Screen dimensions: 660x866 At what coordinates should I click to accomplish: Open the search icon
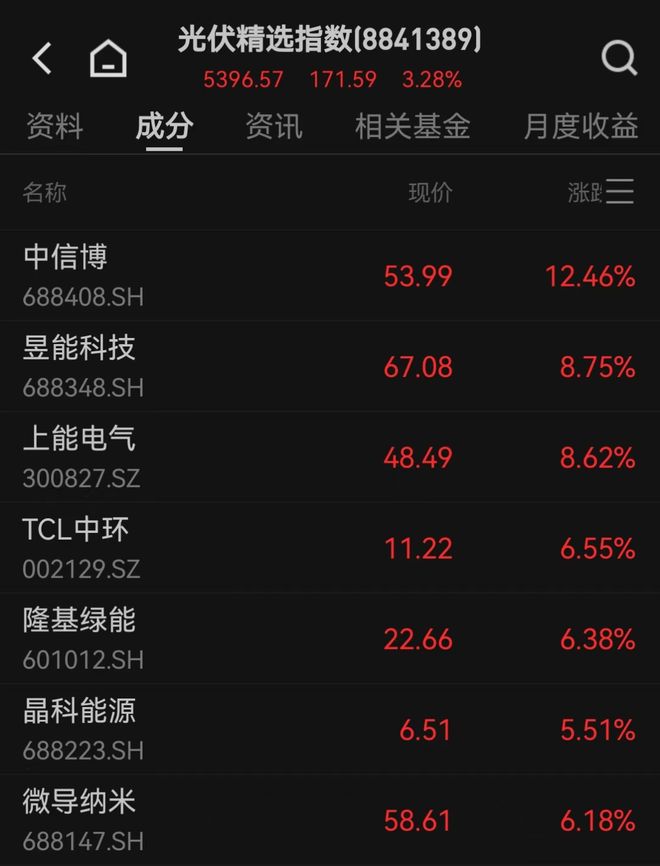tap(619, 59)
